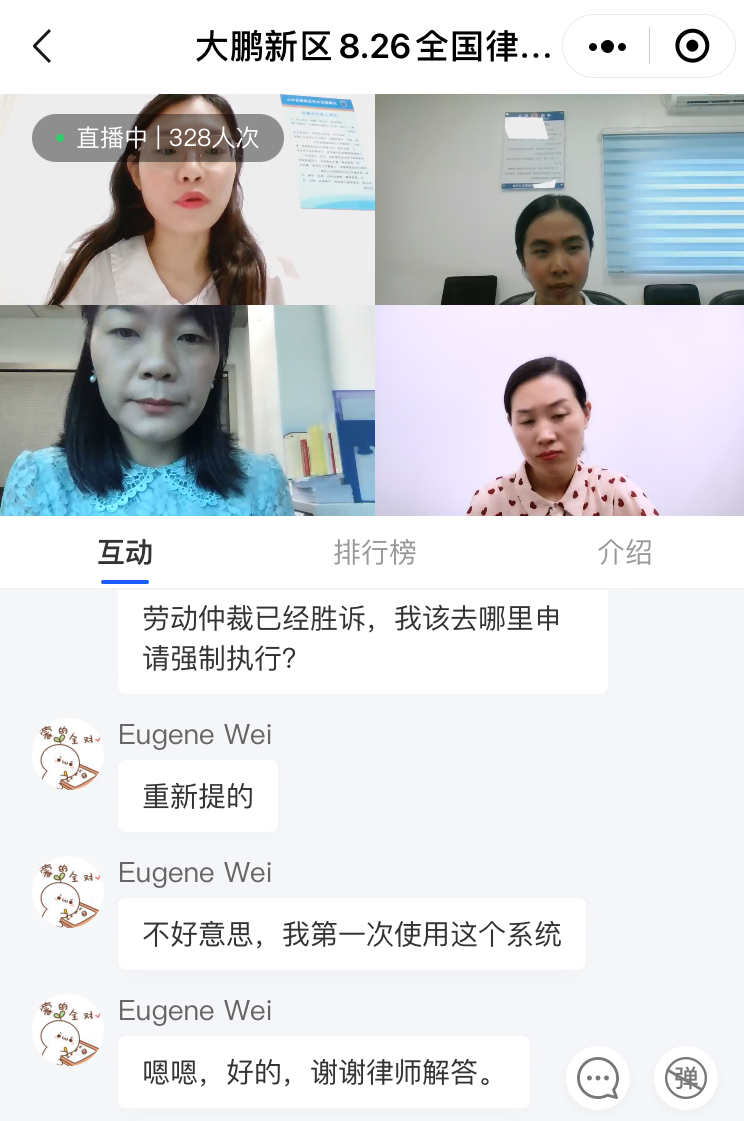Switch to the 介绍 tab
744x1121 pixels.
[x=625, y=552]
